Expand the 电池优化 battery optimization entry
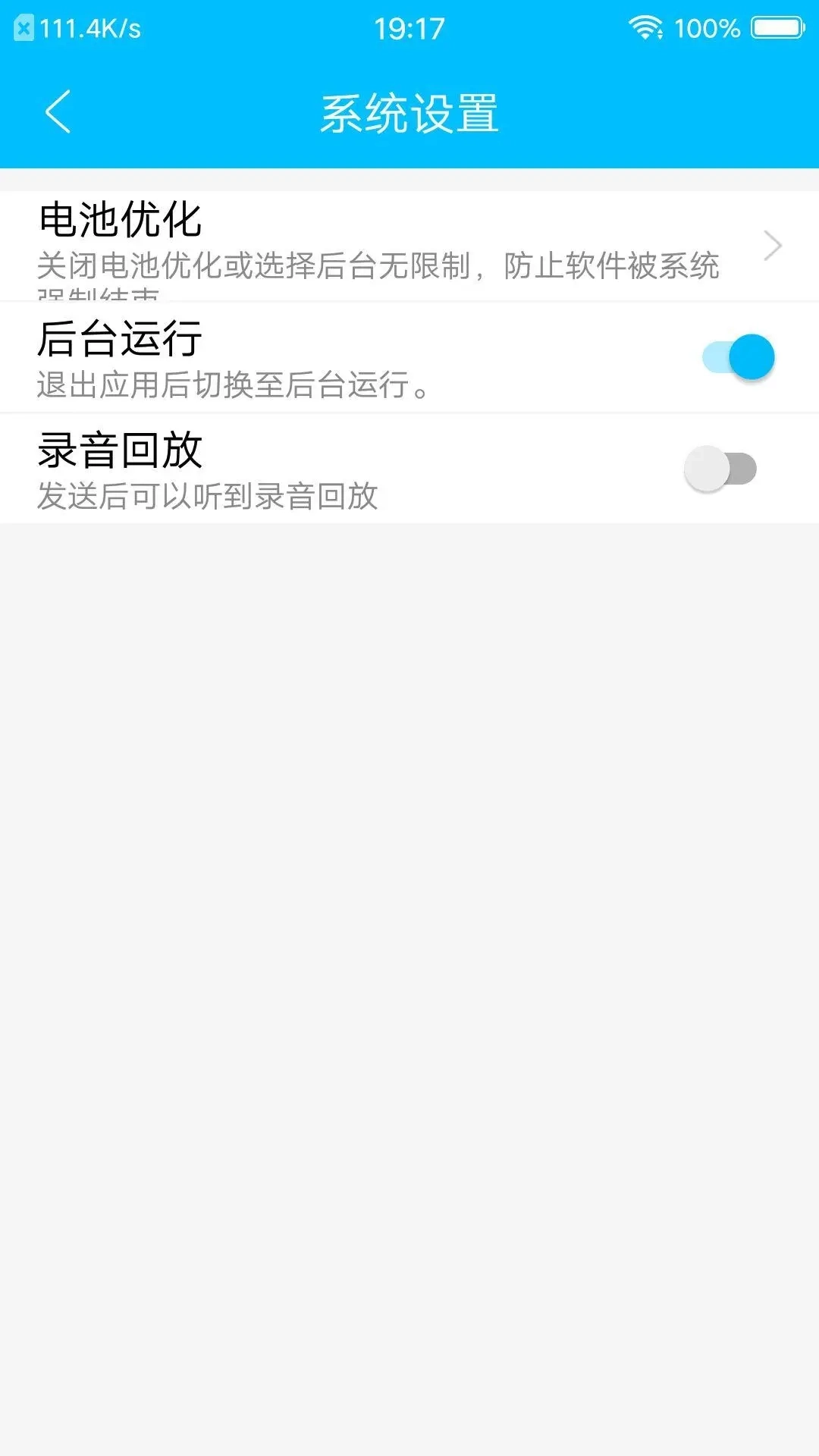 [379, 243]
